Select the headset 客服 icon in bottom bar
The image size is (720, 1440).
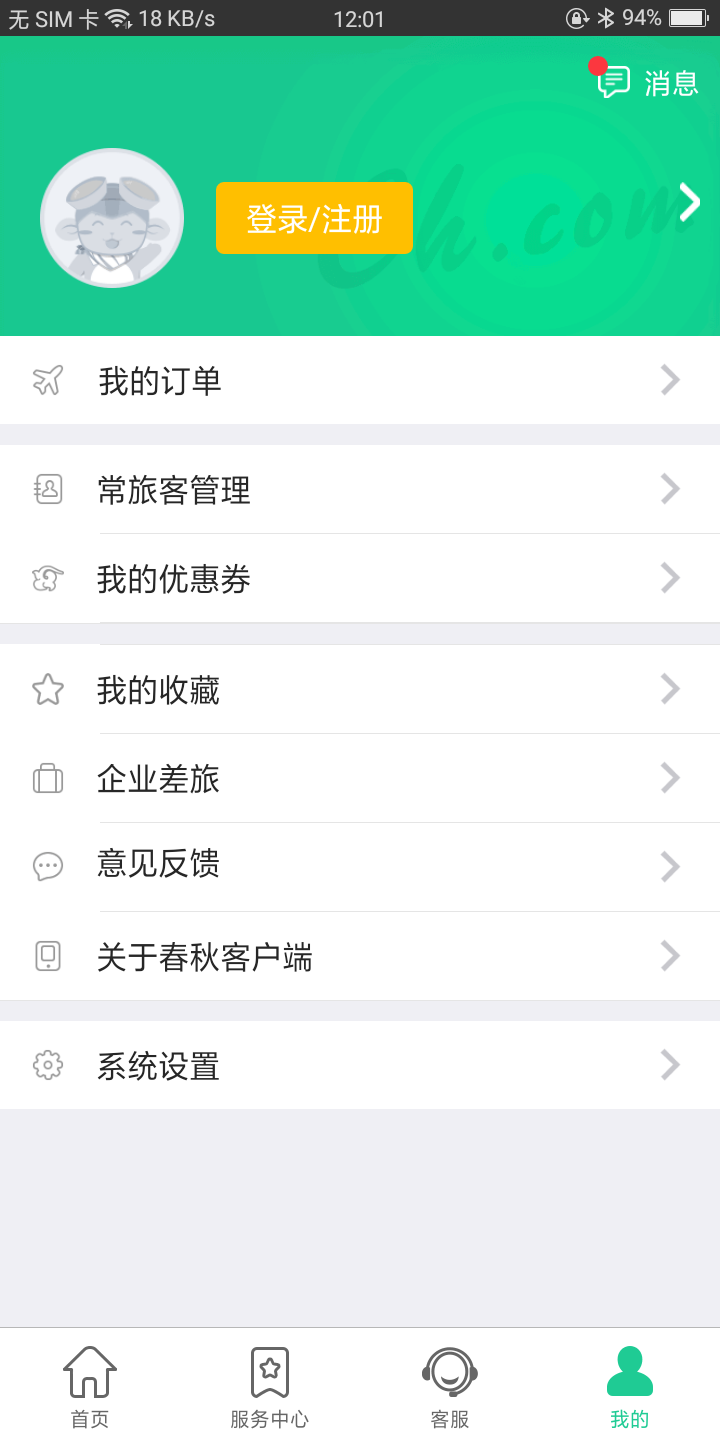[x=450, y=1374]
